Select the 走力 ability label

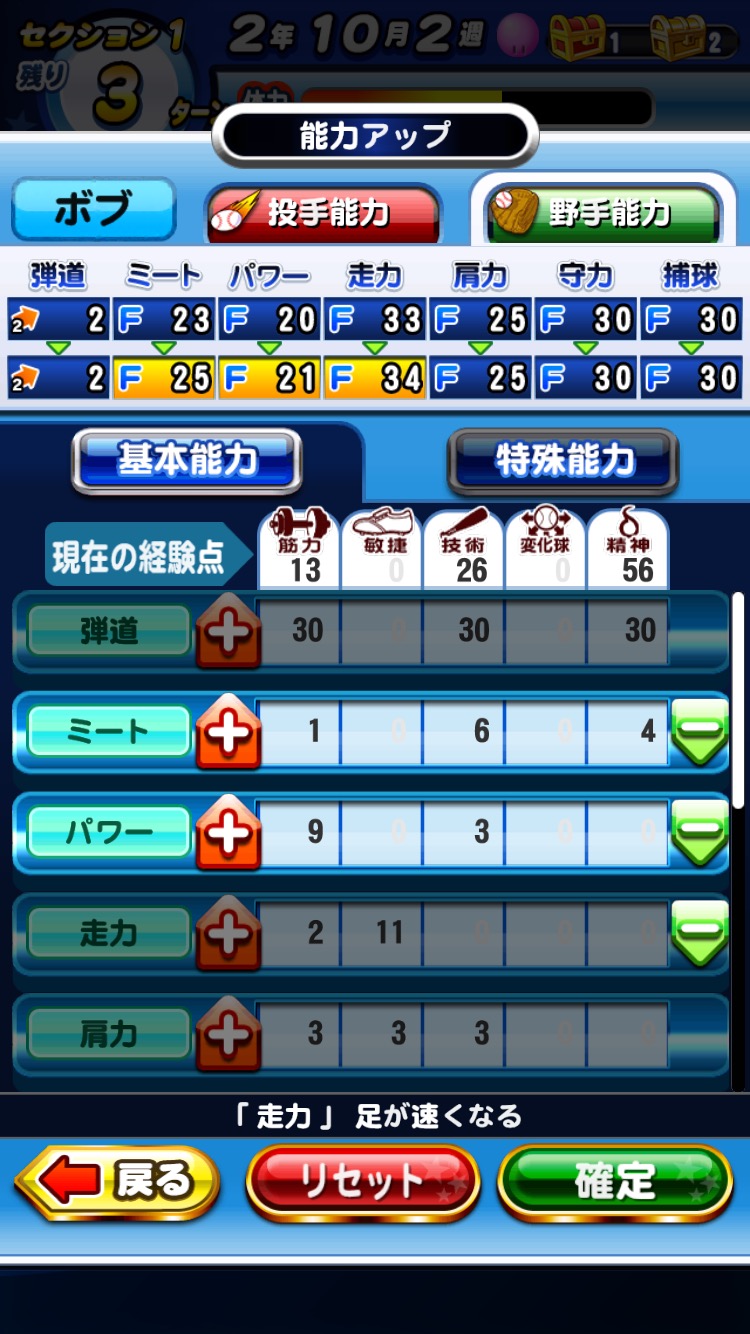pos(108,933)
